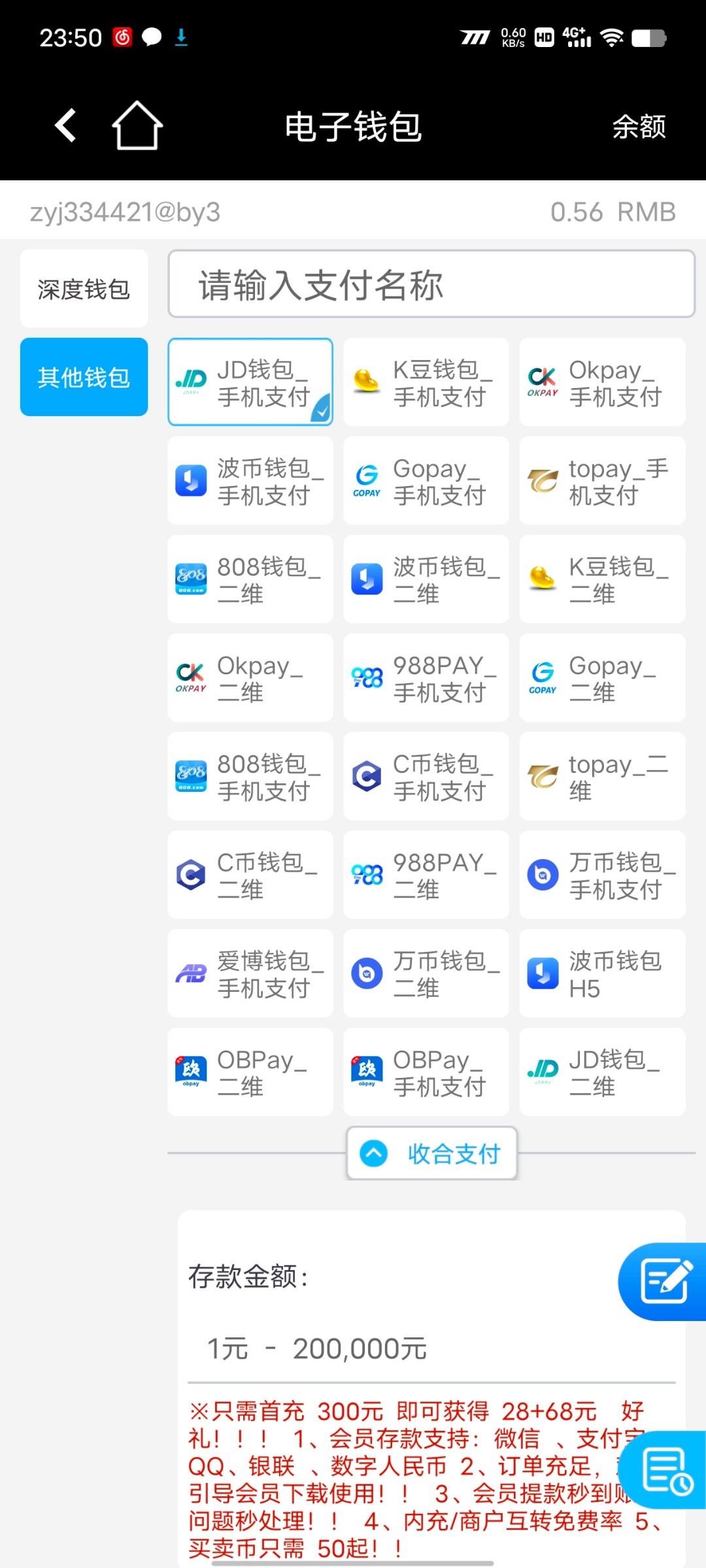Viewport: 706px width, 1568px height.
Task: Choose the Okpay_二维 wallet icon
Action: point(190,678)
